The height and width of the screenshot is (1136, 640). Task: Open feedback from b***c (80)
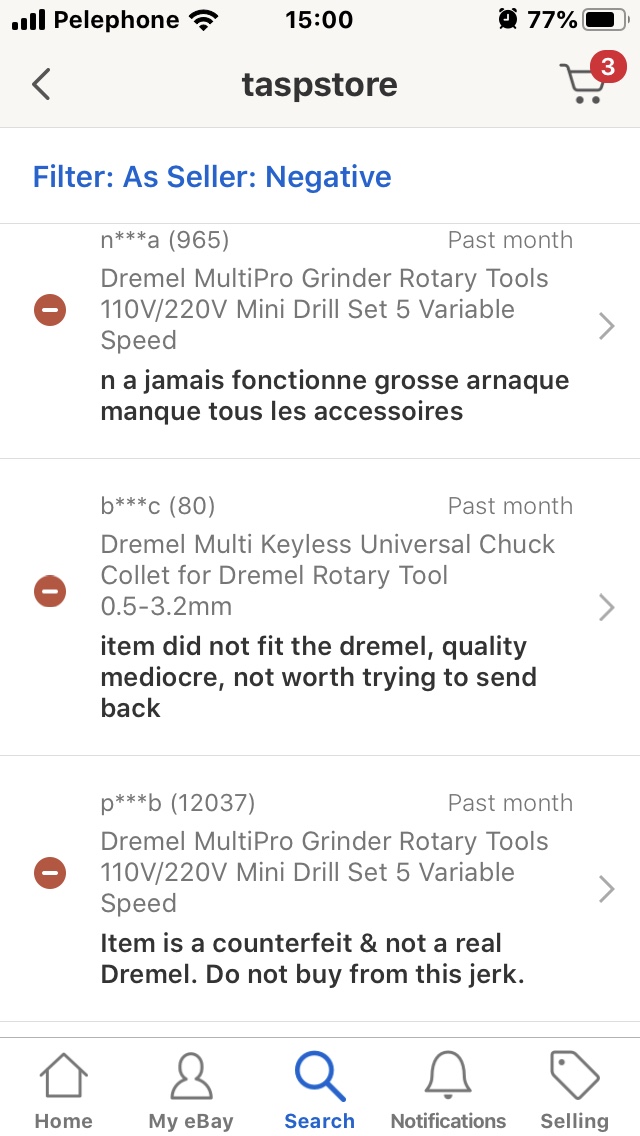[x=320, y=607]
